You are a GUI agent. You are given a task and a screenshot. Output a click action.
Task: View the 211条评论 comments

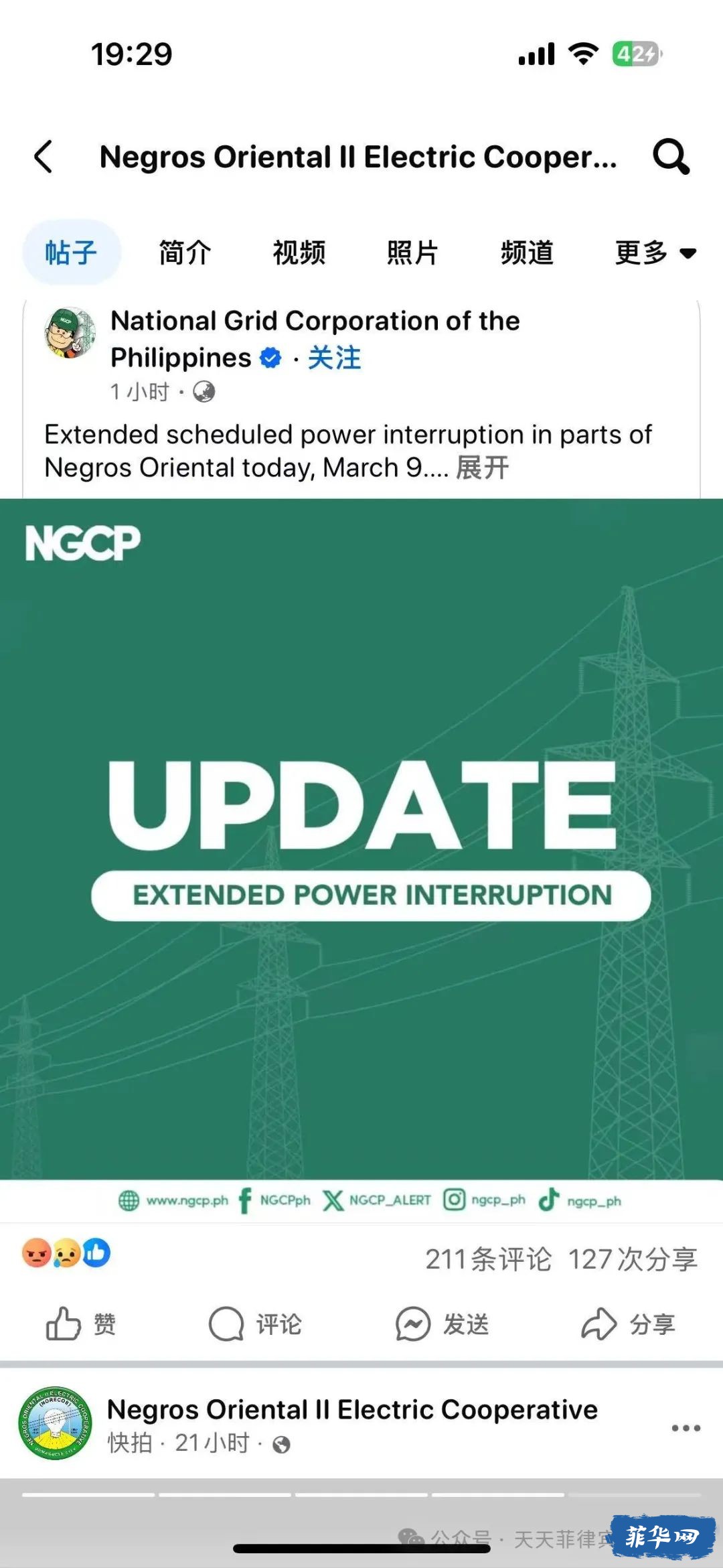click(x=488, y=1259)
